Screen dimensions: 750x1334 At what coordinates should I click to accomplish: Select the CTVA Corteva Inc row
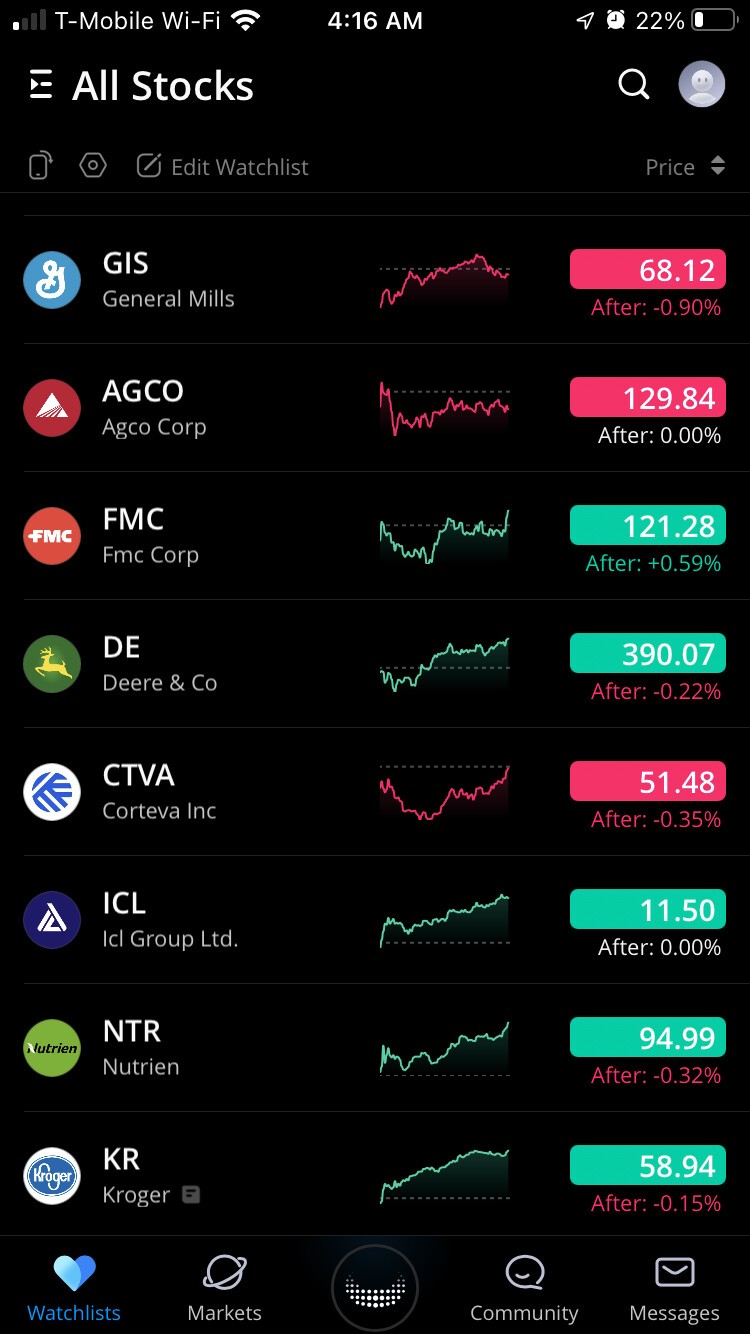tap(375, 792)
